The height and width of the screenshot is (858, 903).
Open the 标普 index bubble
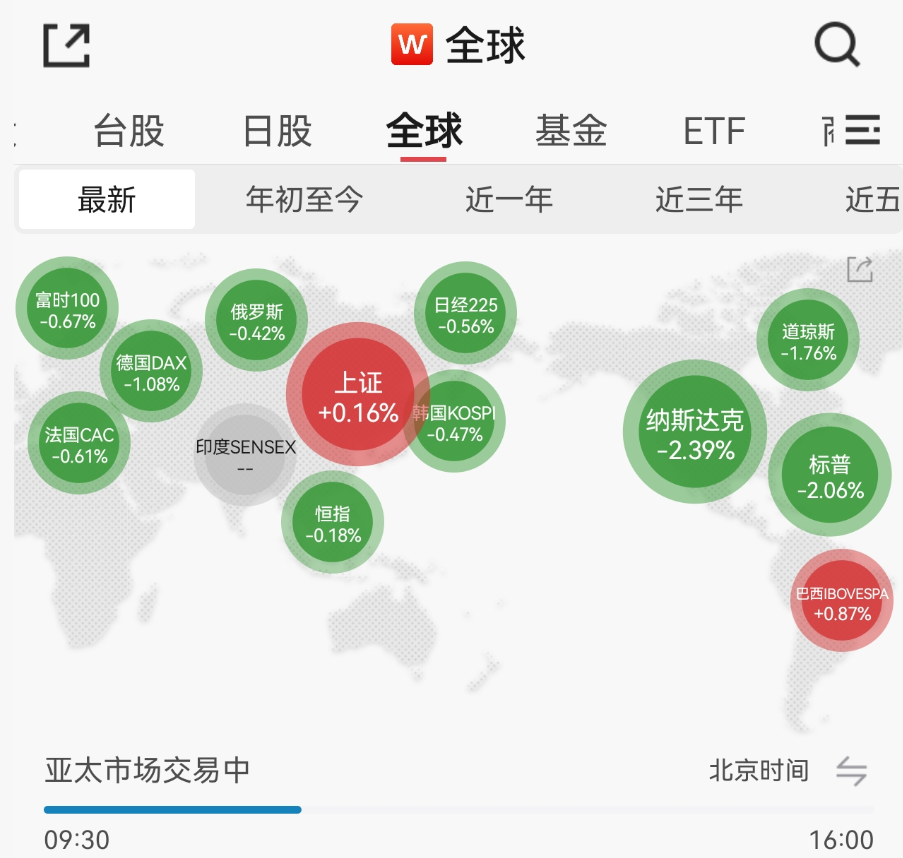pos(829,477)
